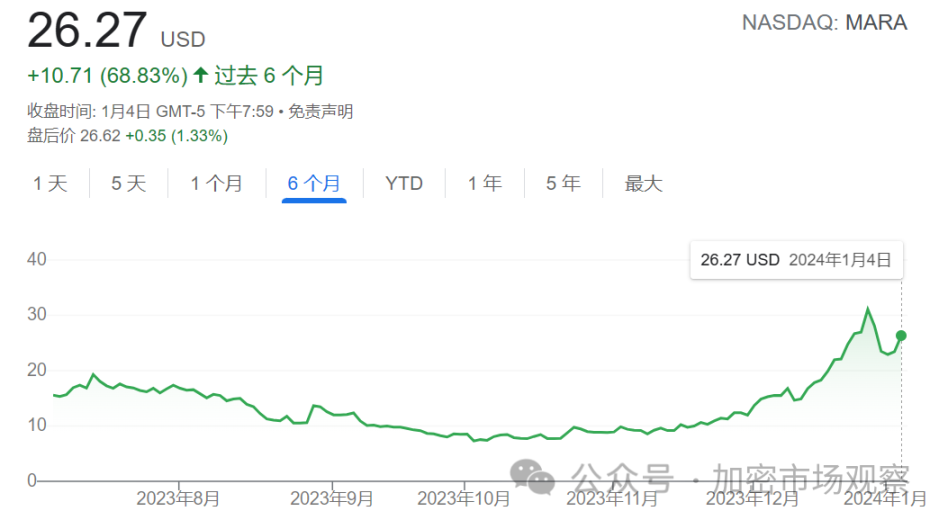This screenshot has width=948, height=529.
Task: Show the 1 个月 chart
Action: click(x=216, y=184)
